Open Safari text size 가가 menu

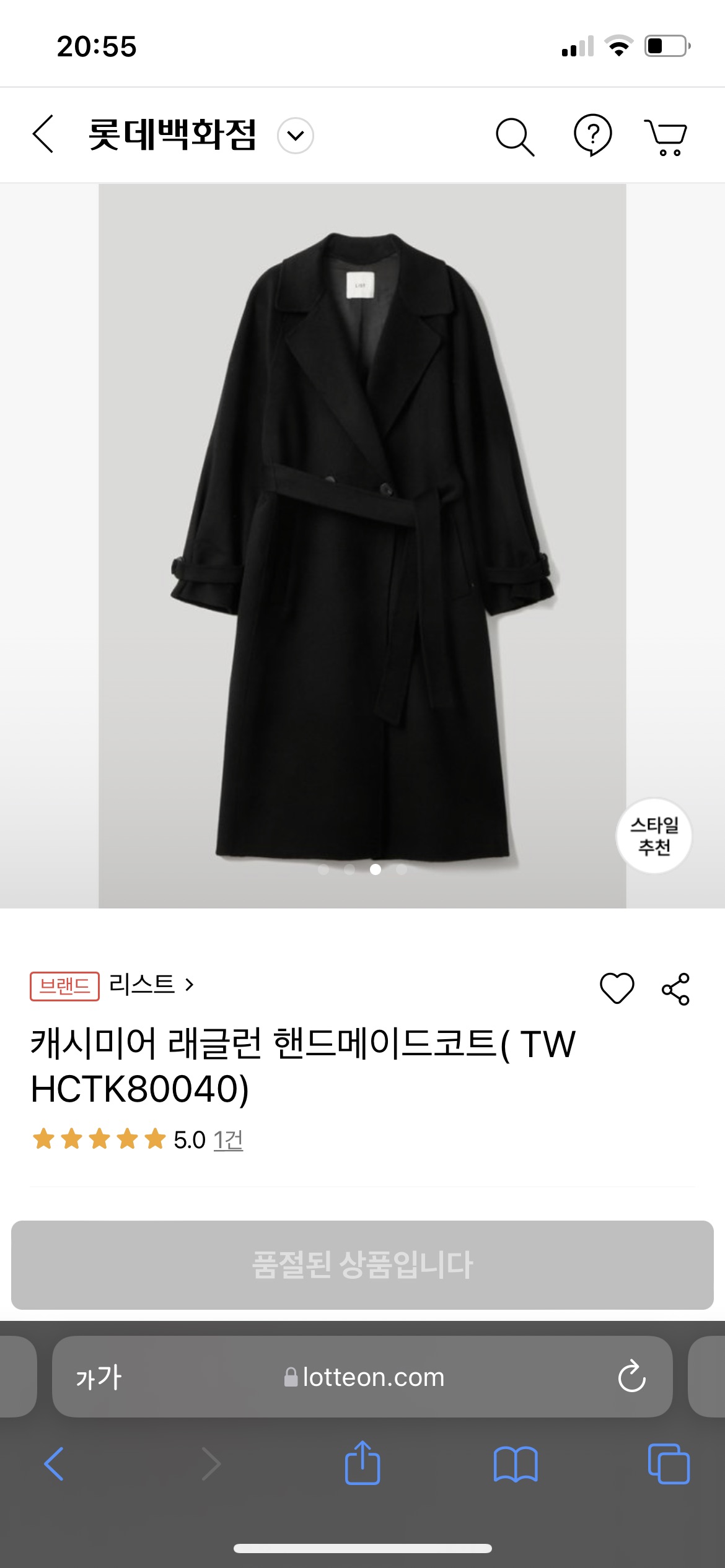coord(99,1378)
